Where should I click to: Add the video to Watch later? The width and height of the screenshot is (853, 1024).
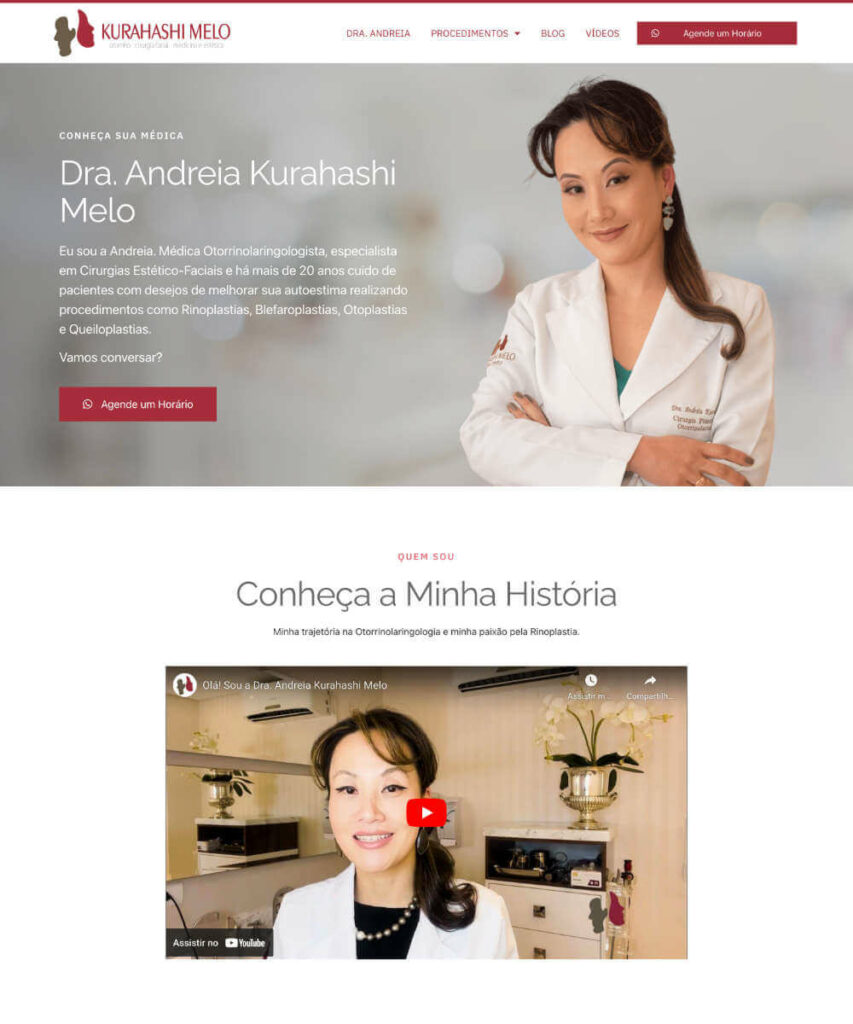coord(591,685)
